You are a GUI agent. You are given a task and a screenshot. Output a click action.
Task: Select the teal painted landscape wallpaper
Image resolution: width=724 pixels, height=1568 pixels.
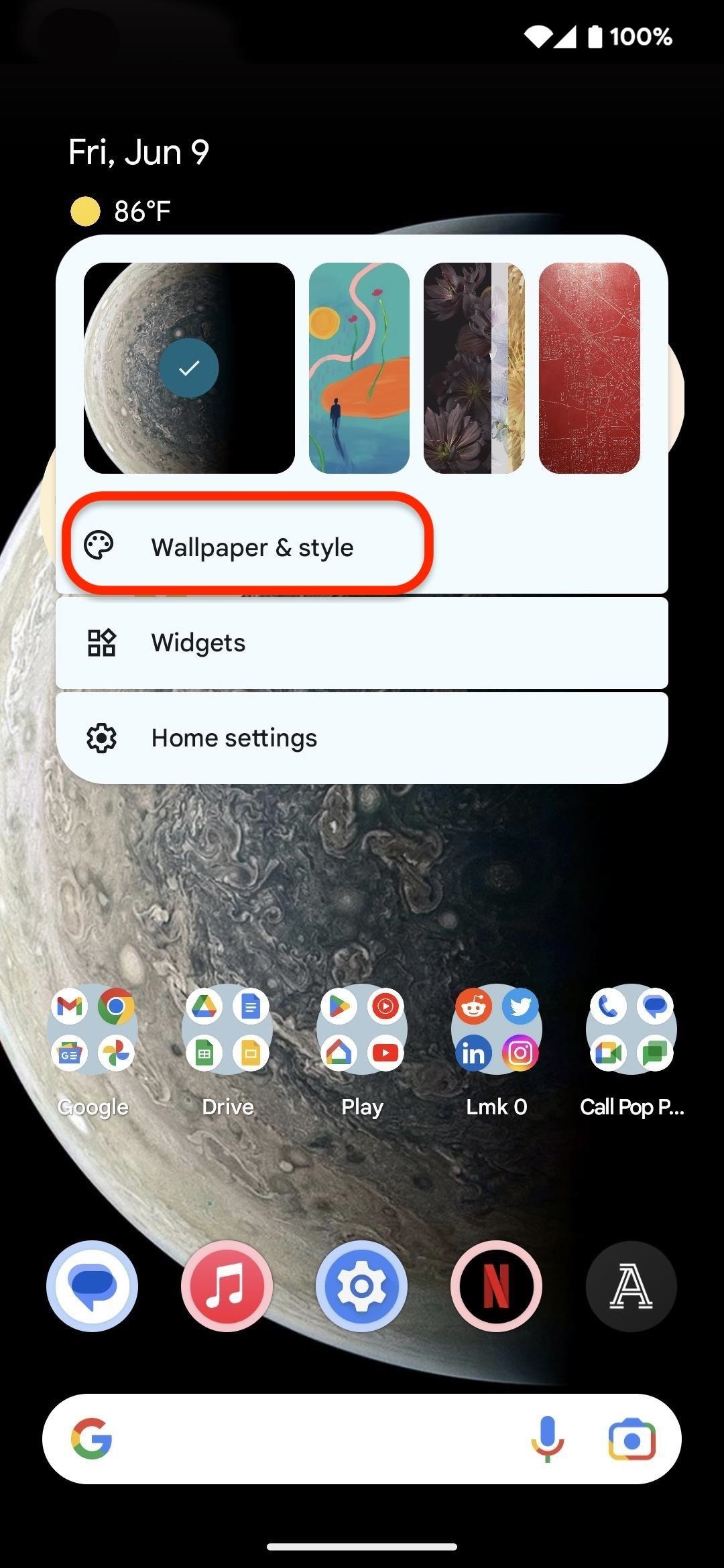pyautogui.click(x=359, y=368)
